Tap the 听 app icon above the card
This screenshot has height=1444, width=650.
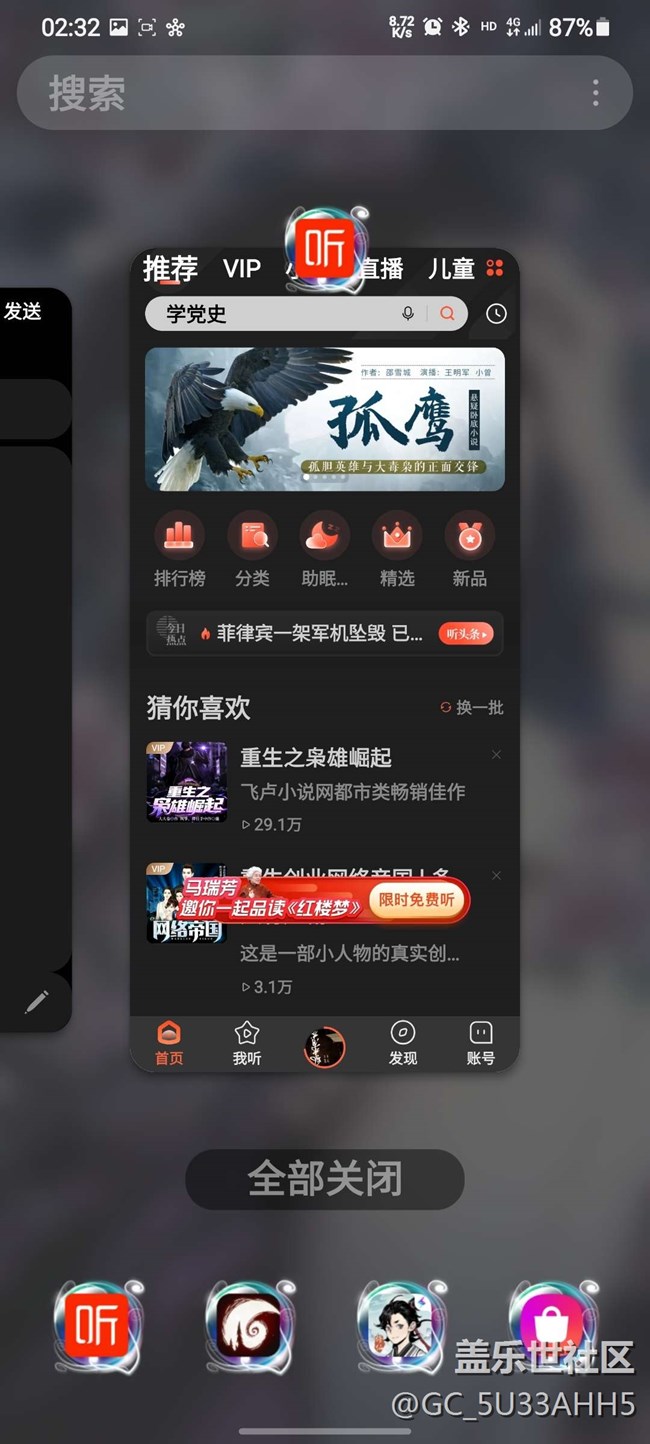coord(325,247)
